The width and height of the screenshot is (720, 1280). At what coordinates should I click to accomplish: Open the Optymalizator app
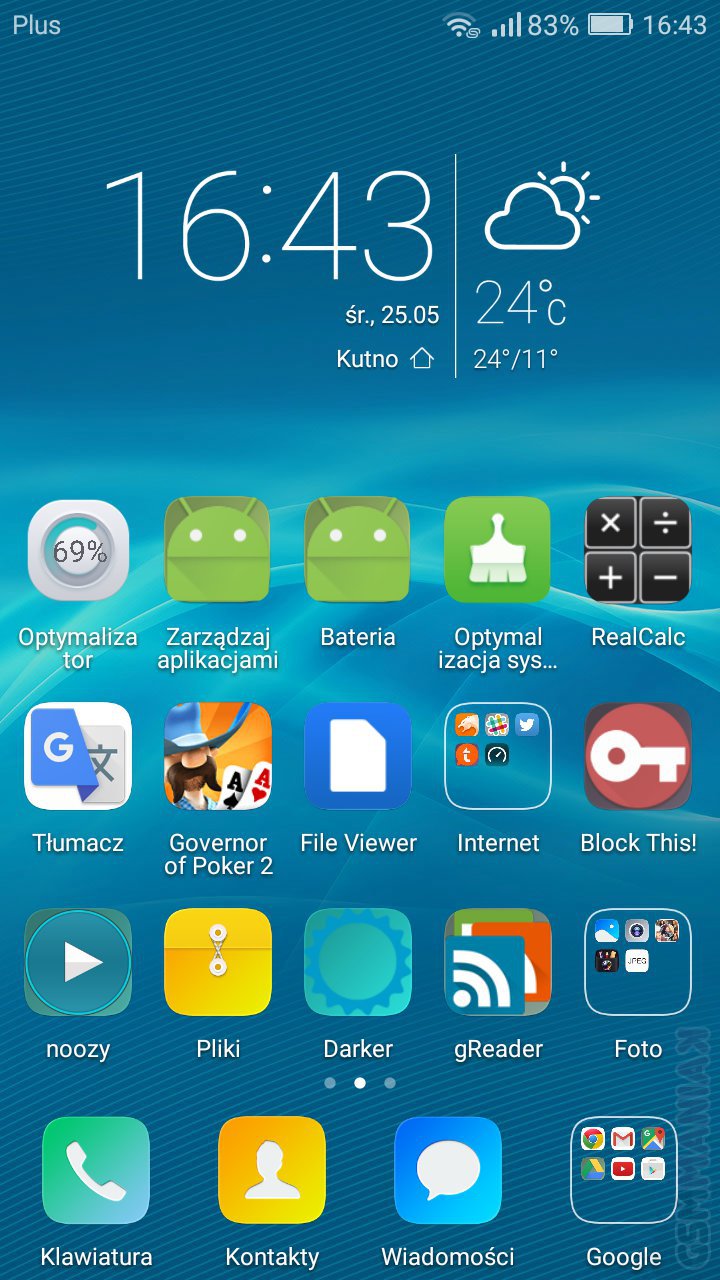tap(78, 551)
